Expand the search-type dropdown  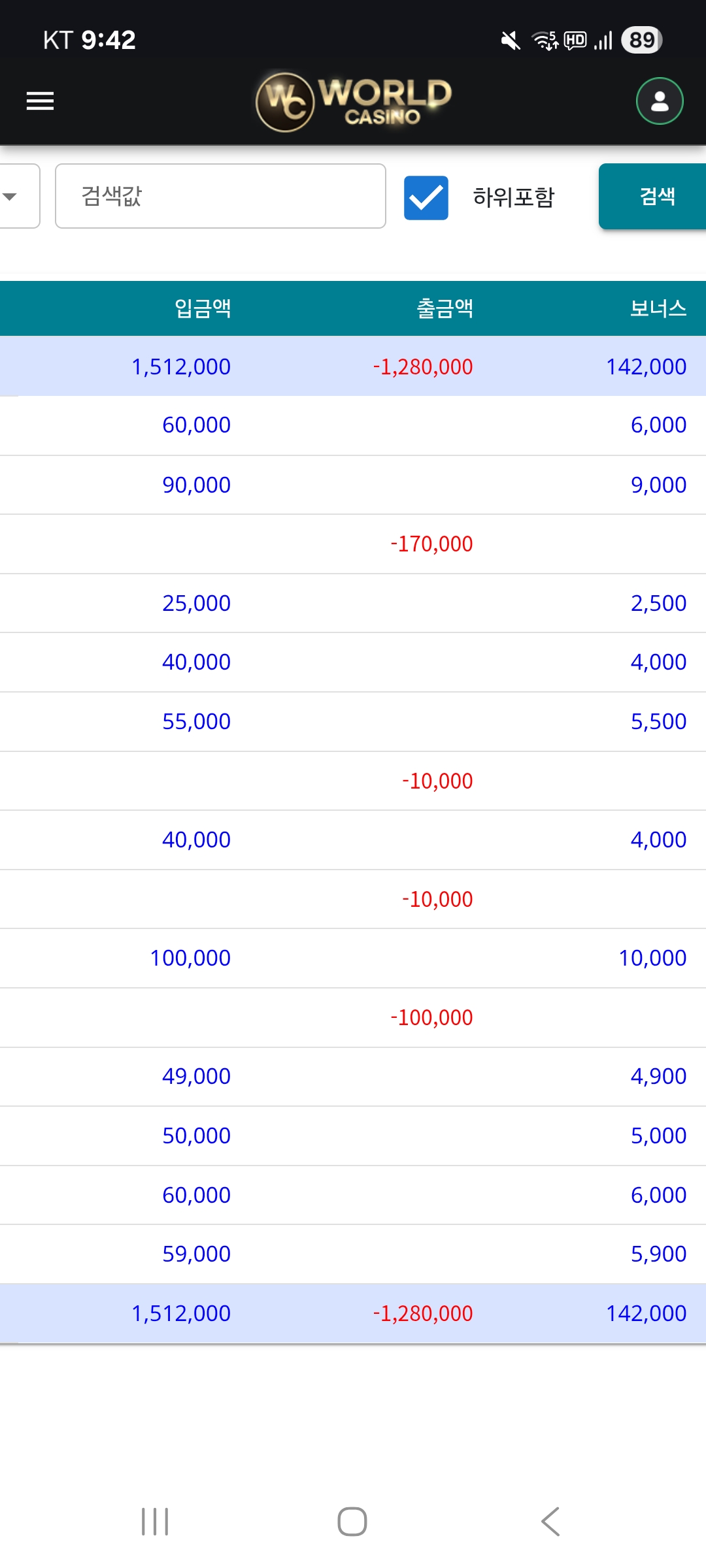(x=18, y=196)
